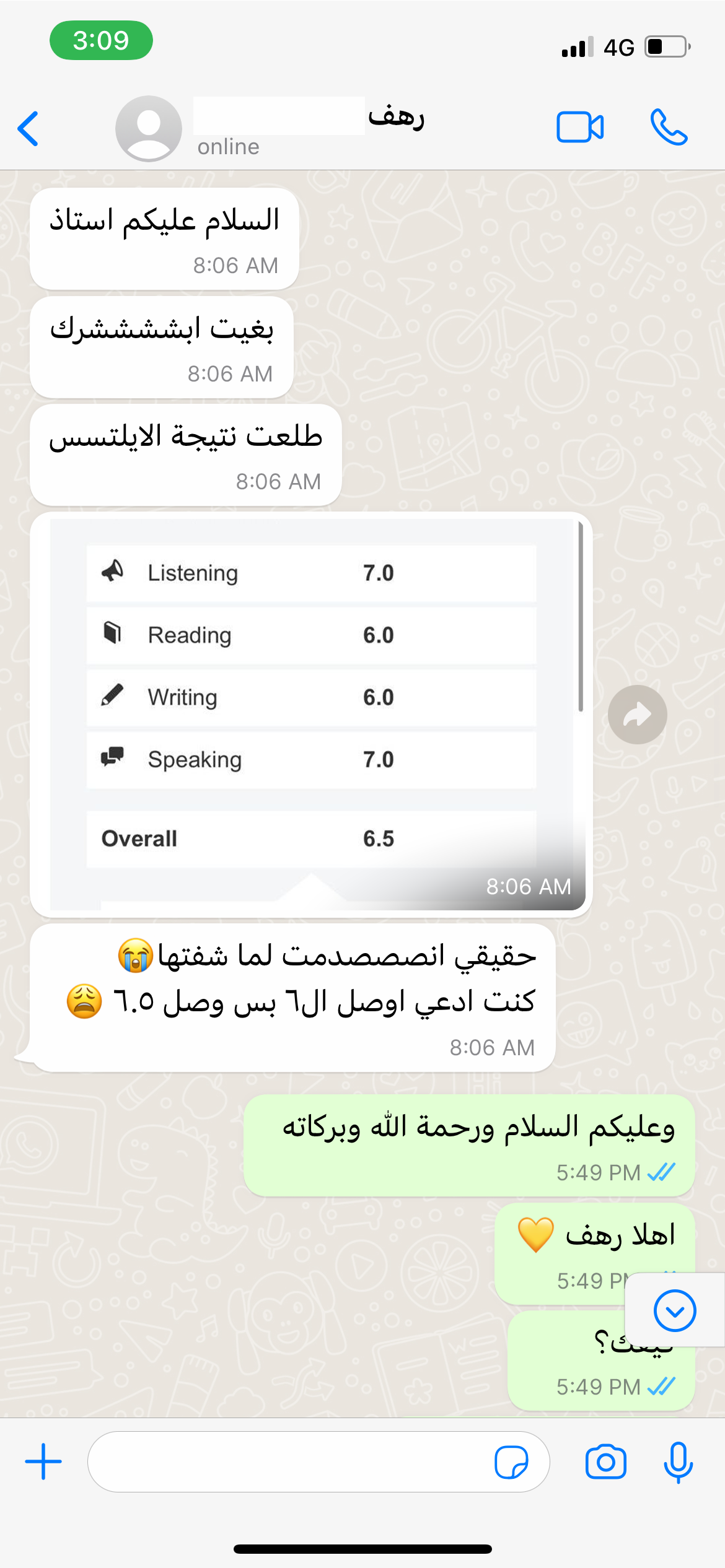
Task: Start a voice call with رهف
Action: point(669,128)
